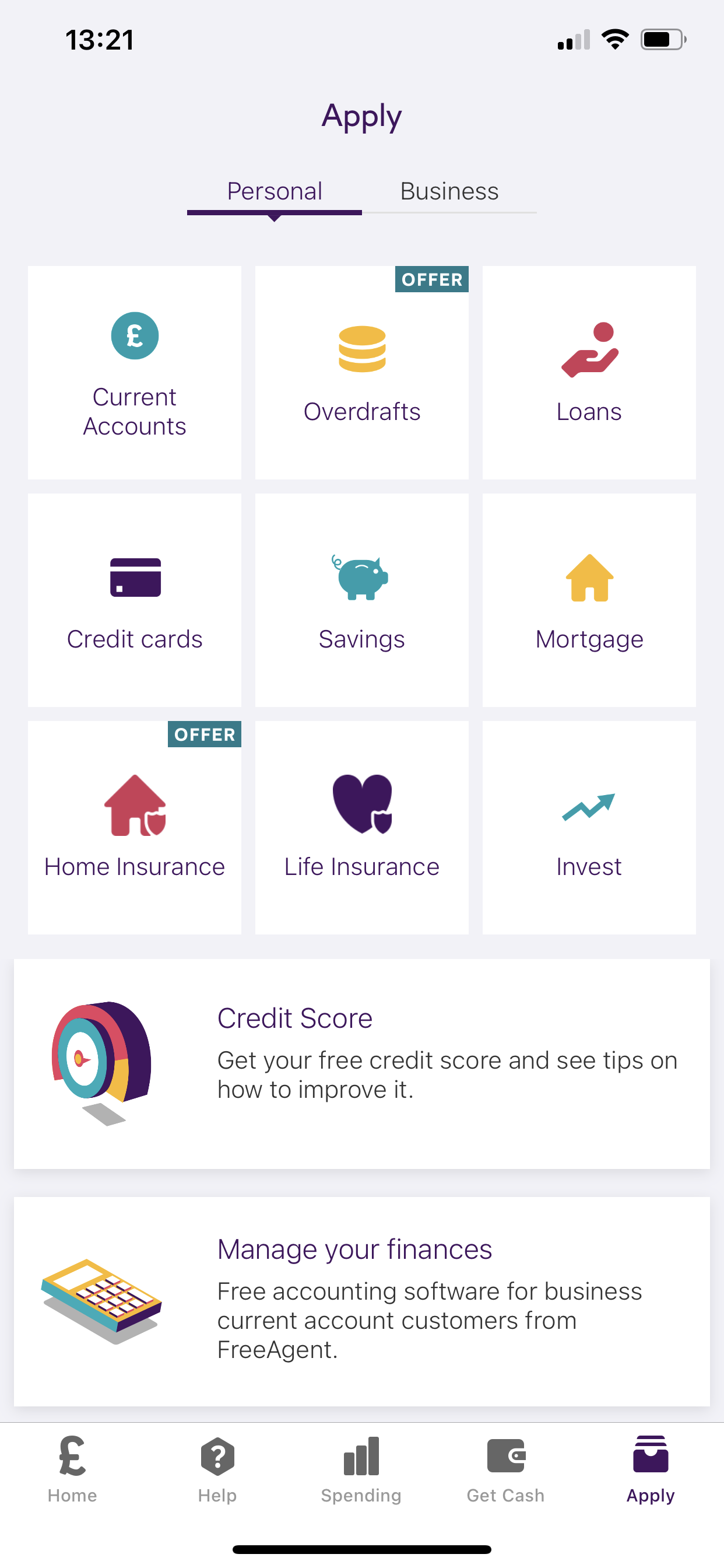This screenshot has width=724, height=1568.
Task: Open Credit cards tile
Action: click(x=135, y=600)
